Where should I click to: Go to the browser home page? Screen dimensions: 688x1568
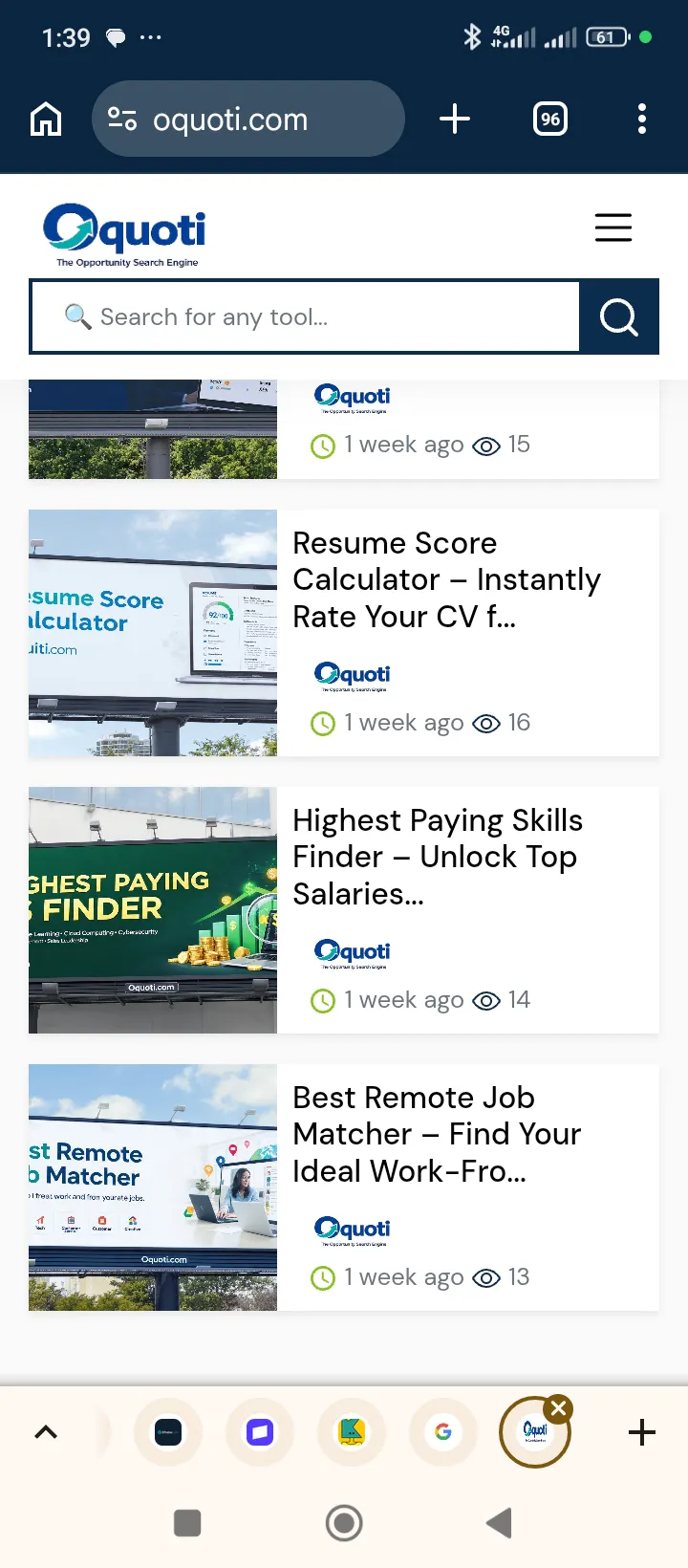click(x=46, y=120)
